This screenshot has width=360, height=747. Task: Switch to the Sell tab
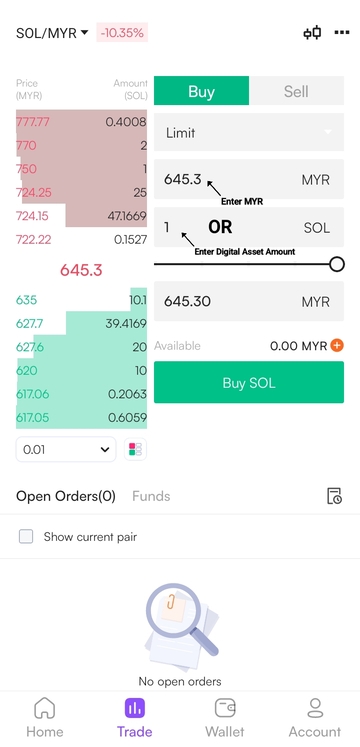[296, 91]
